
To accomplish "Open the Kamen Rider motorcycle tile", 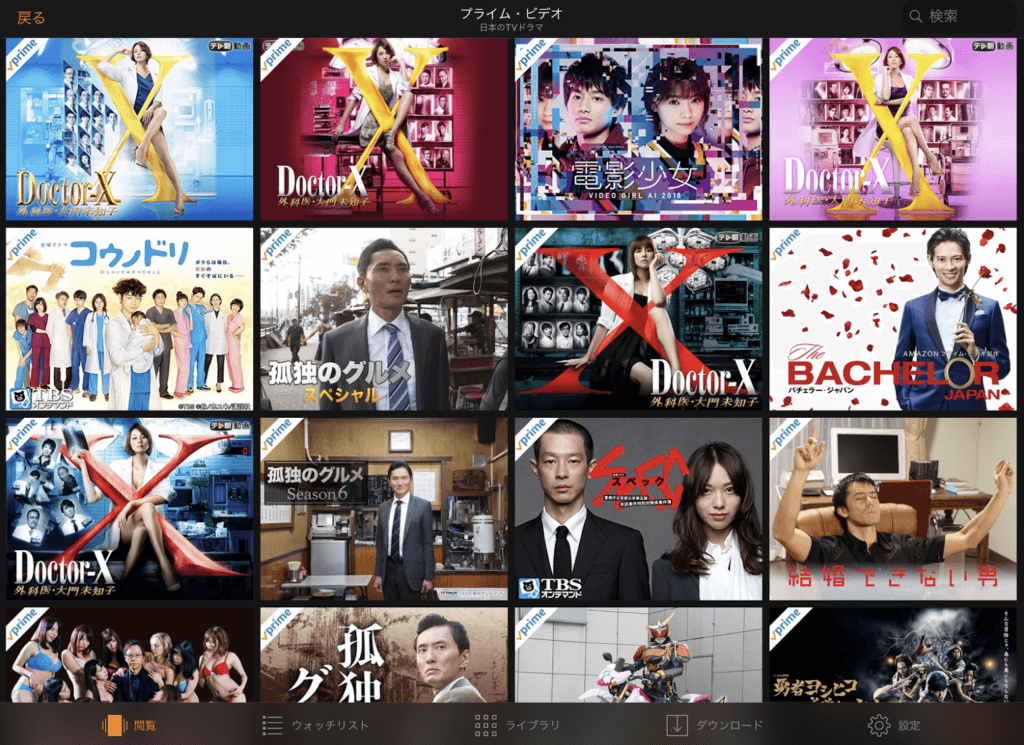I will coord(638,655).
